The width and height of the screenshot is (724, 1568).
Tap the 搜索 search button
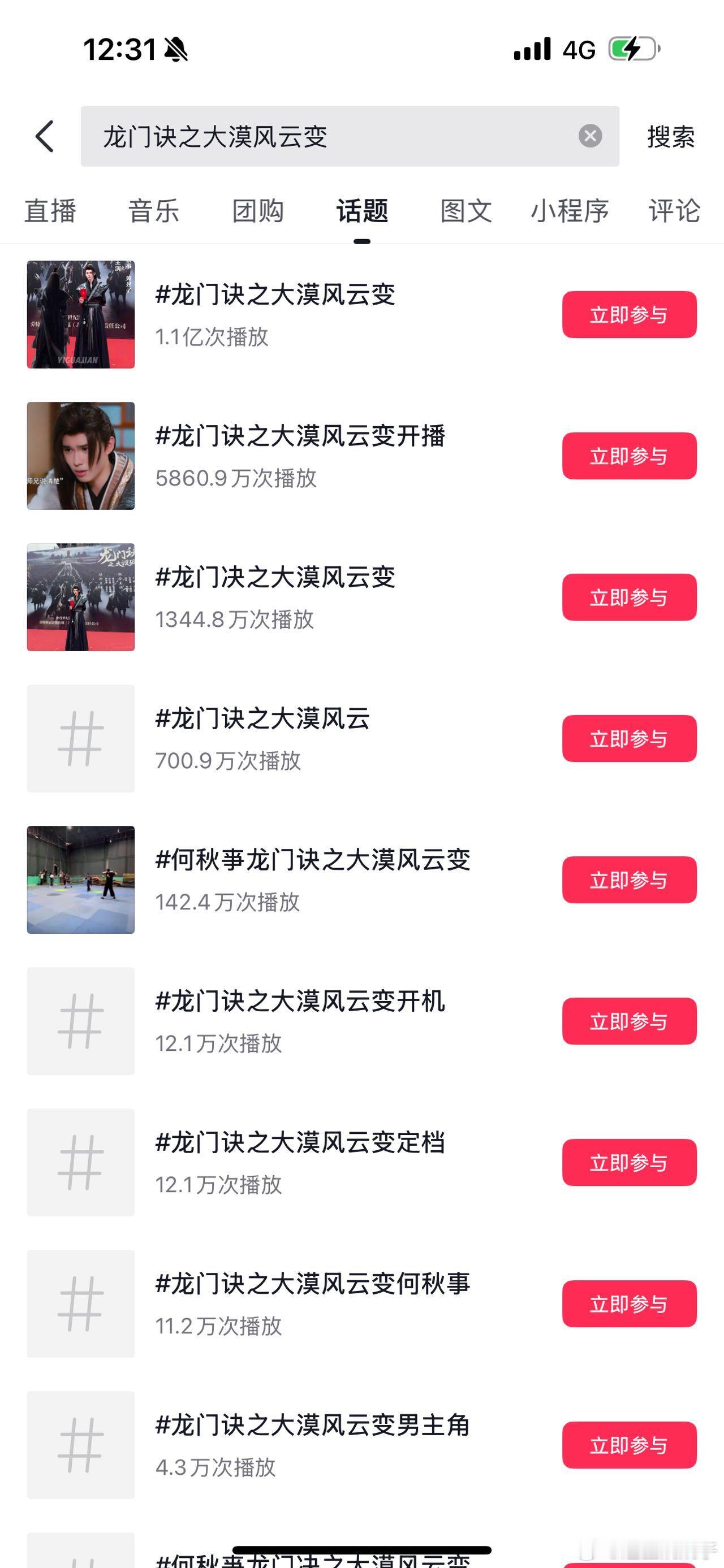[x=670, y=136]
